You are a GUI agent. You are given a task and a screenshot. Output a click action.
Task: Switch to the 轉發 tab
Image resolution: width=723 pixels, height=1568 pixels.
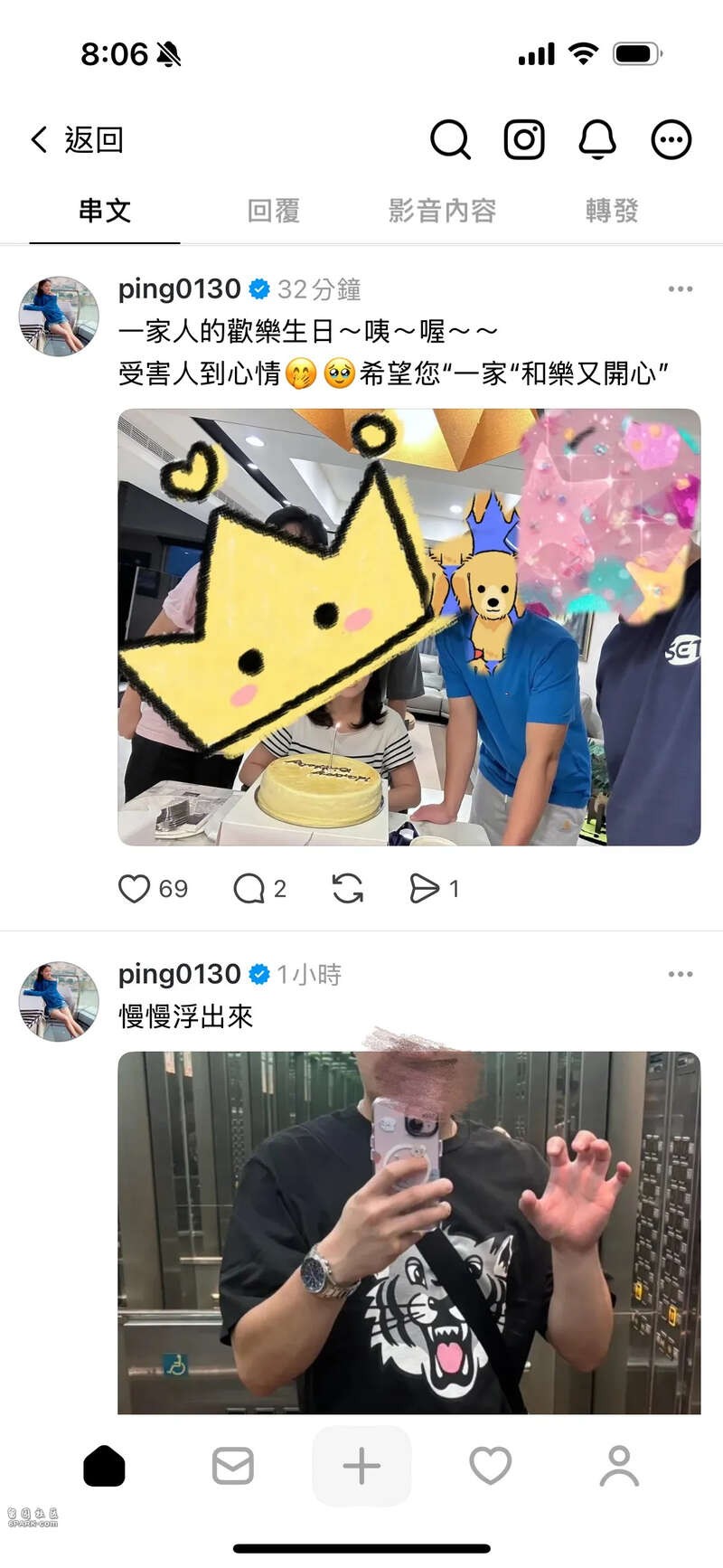click(x=612, y=211)
